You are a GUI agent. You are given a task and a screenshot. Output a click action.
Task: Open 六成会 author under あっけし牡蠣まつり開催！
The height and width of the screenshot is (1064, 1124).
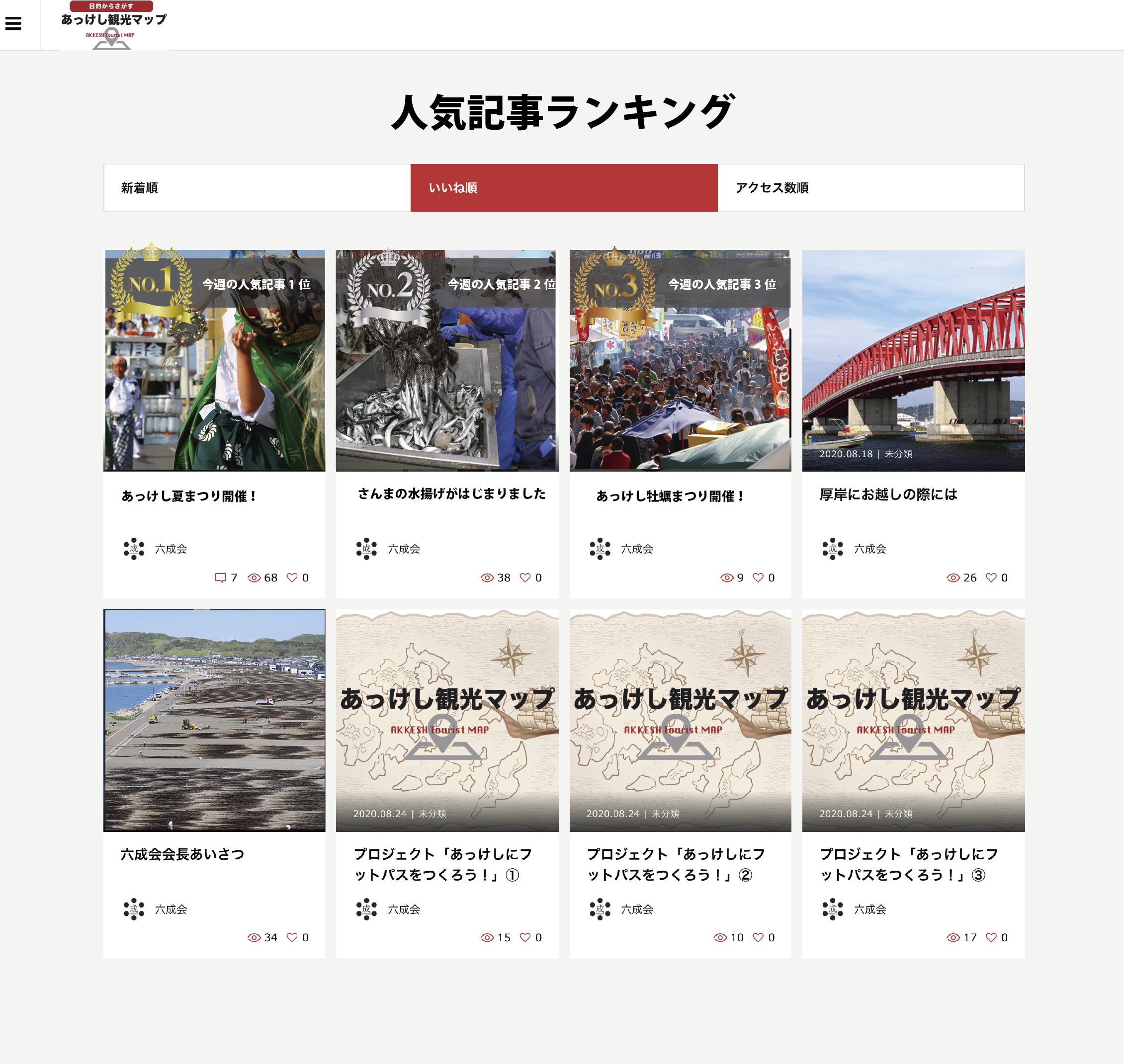point(637,549)
